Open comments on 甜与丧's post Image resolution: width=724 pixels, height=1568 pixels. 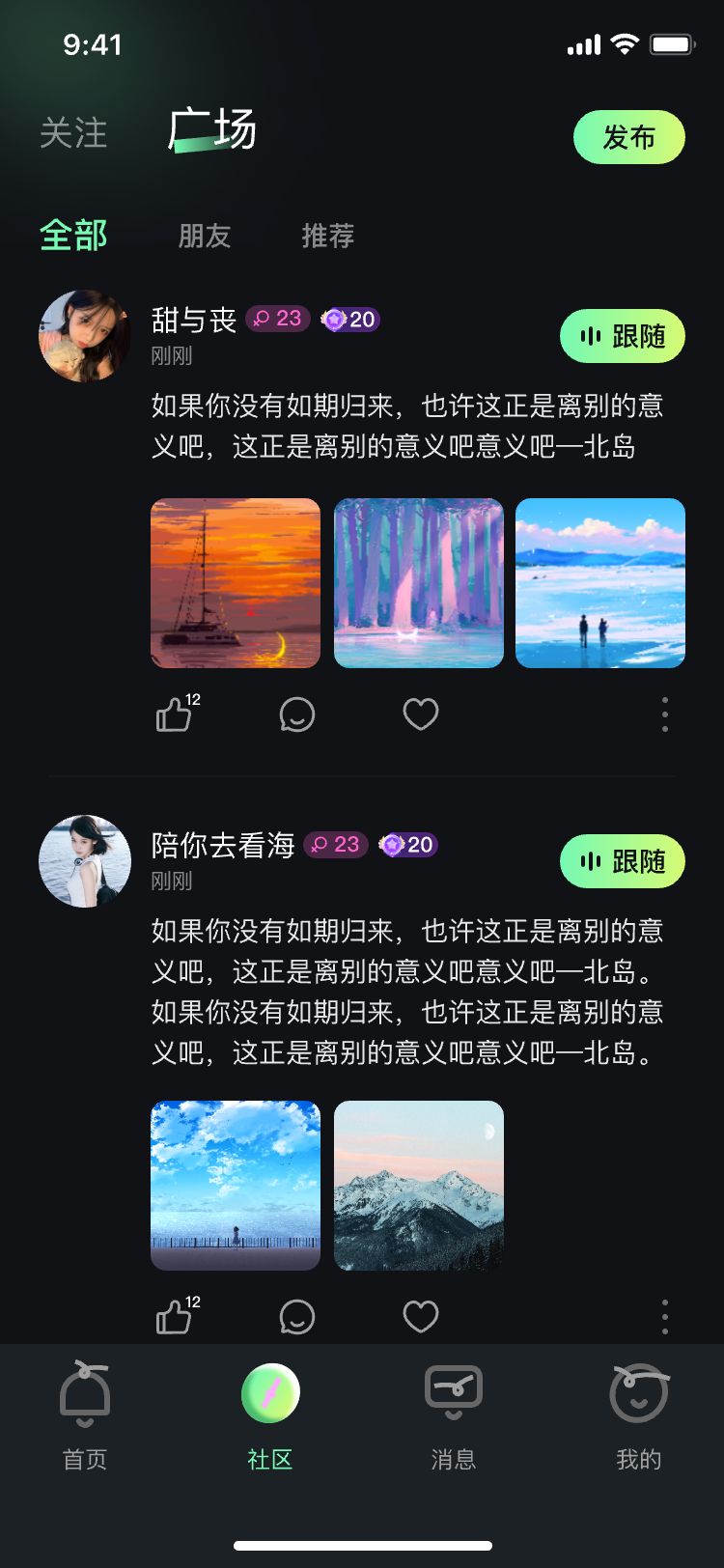296,715
